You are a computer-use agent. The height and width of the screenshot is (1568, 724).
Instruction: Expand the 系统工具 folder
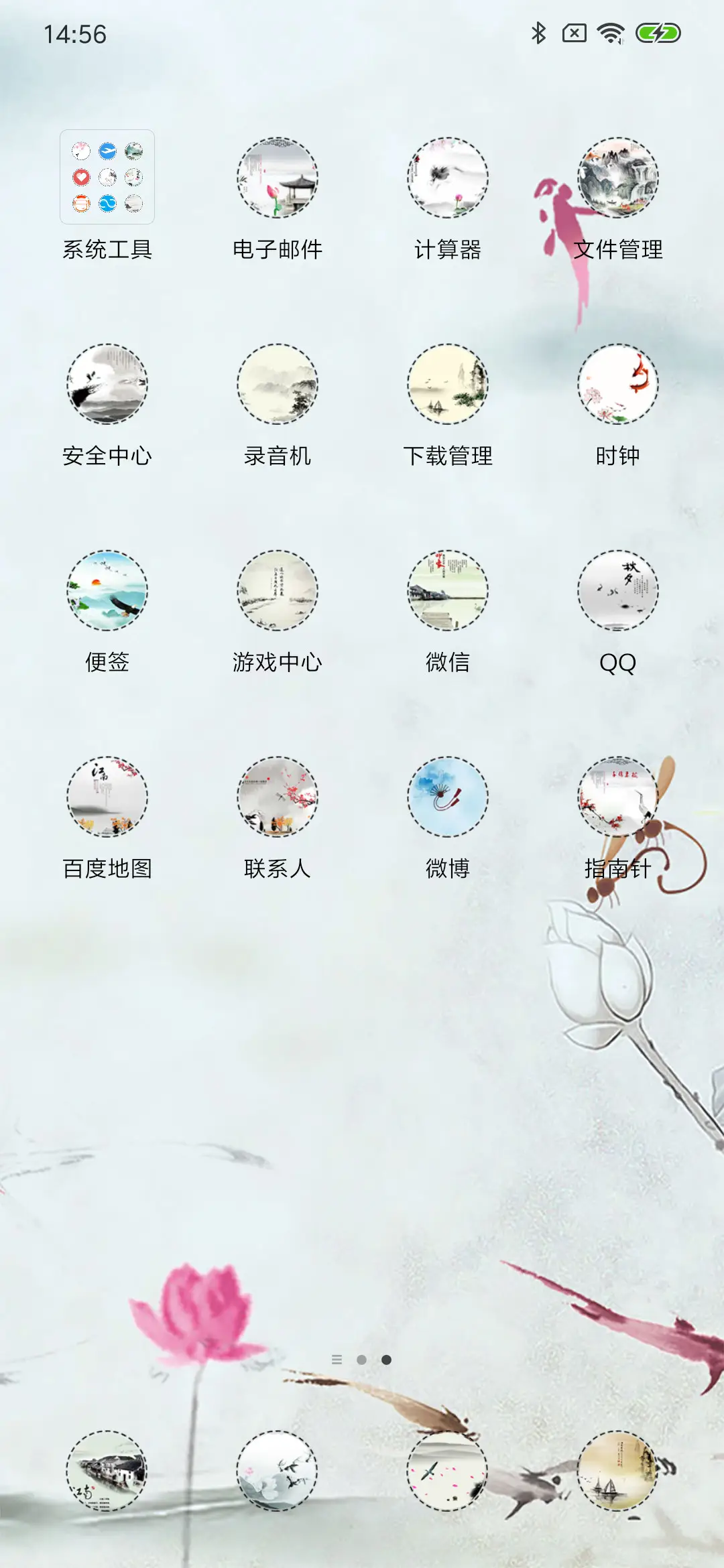[x=107, y=178]
